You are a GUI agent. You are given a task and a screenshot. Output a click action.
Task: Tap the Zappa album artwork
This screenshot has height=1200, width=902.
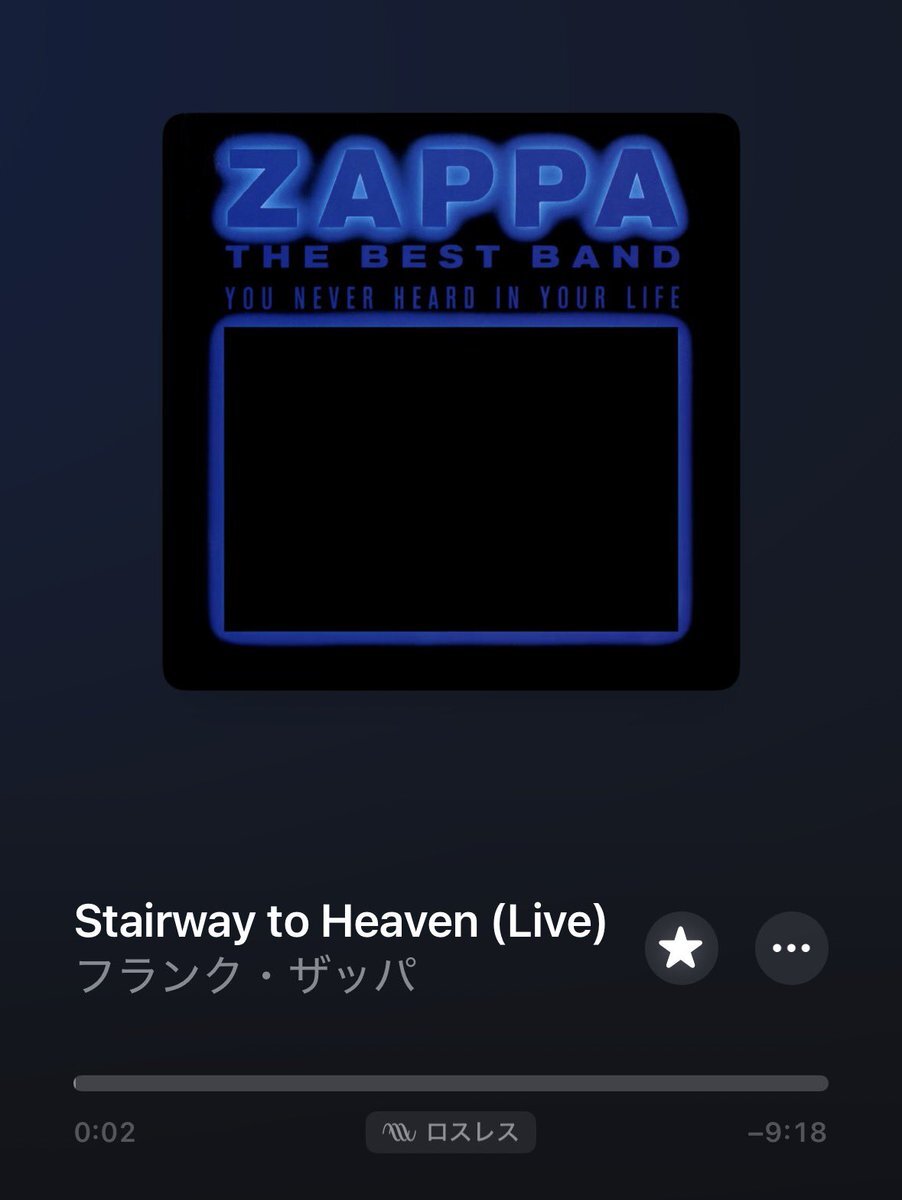pyautogui.click(x=451, y=401)
